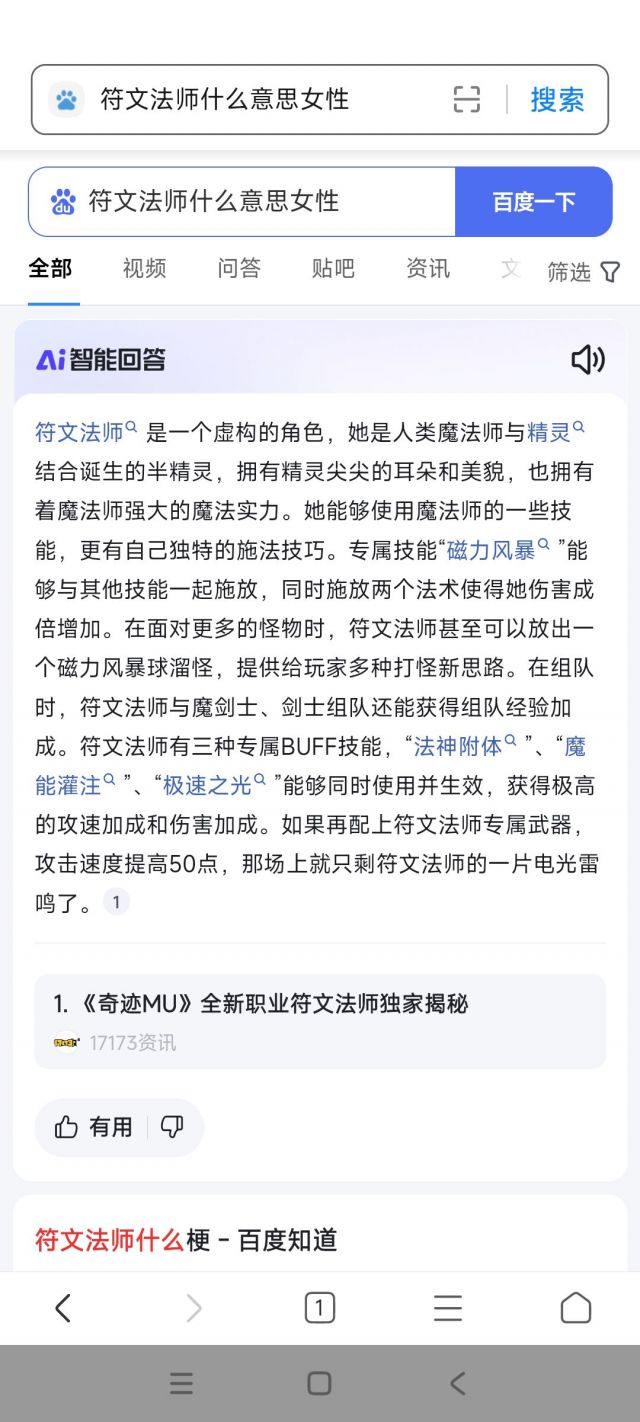Open the 贴吧 tab
Image resolution: width=640 pixels, height=1422 pixels.
pyautogui.click(x=333, y=268)
